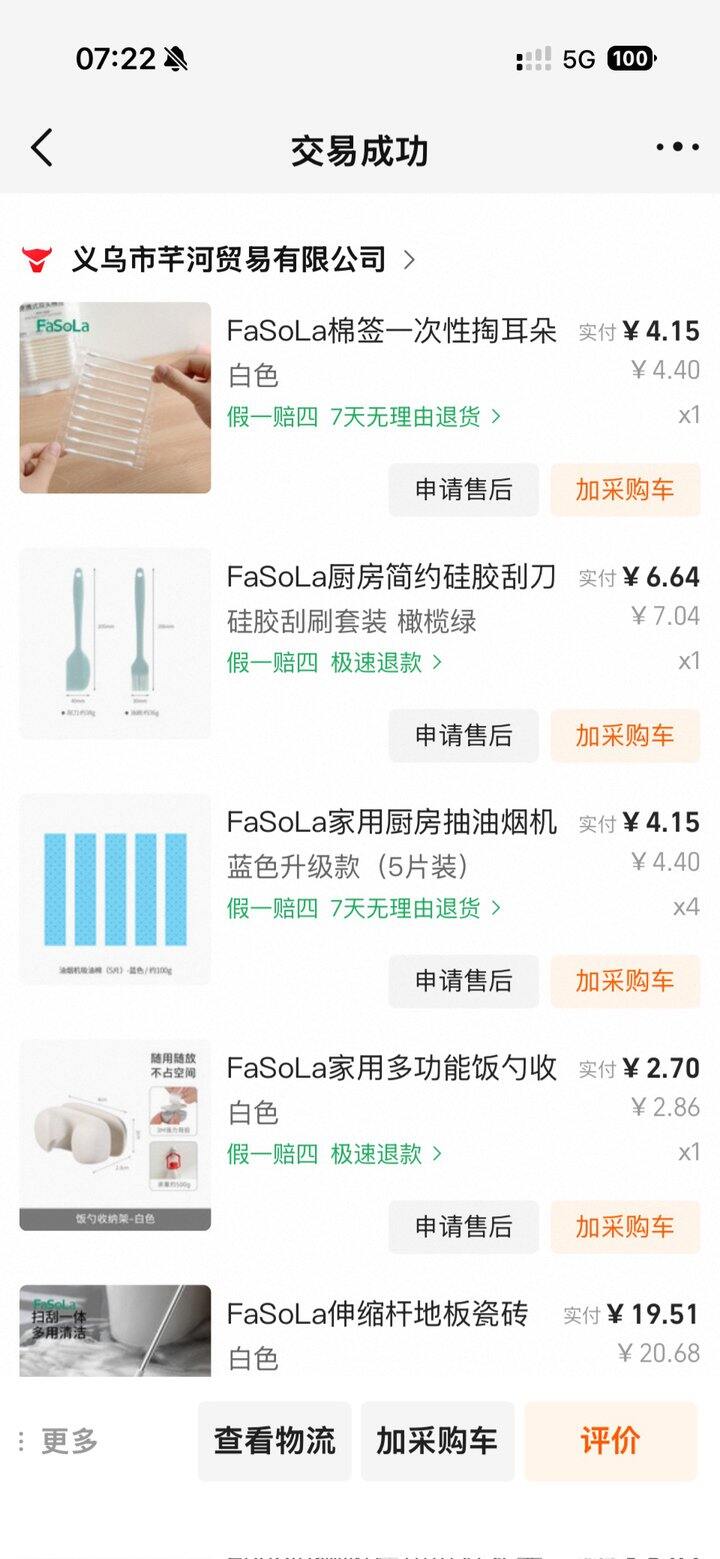720x1559 pixels.
Task: Open the three-dot overflow menu
Action: 677,148
